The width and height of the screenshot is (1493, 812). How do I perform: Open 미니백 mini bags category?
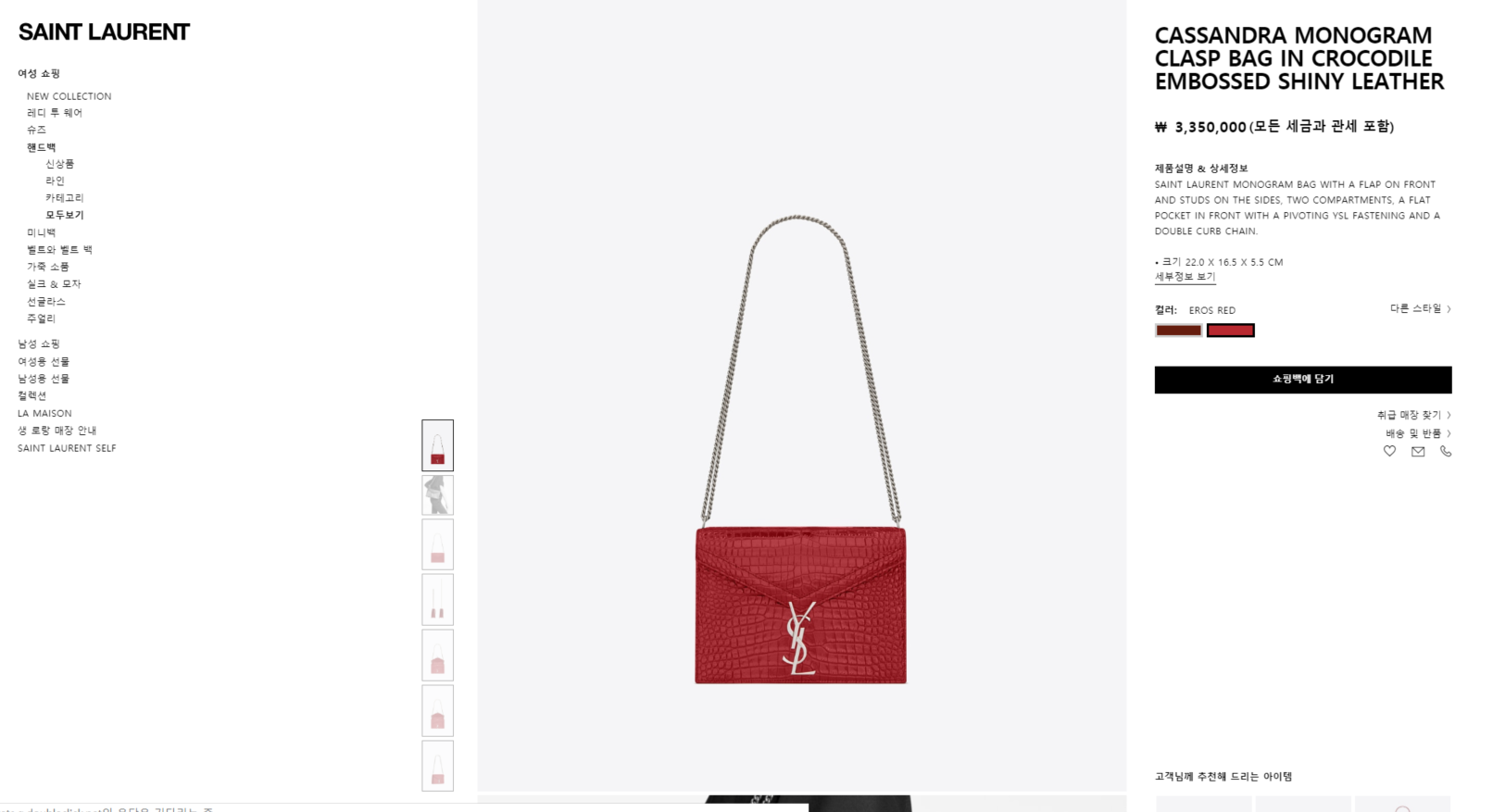(x=41, y=232)
